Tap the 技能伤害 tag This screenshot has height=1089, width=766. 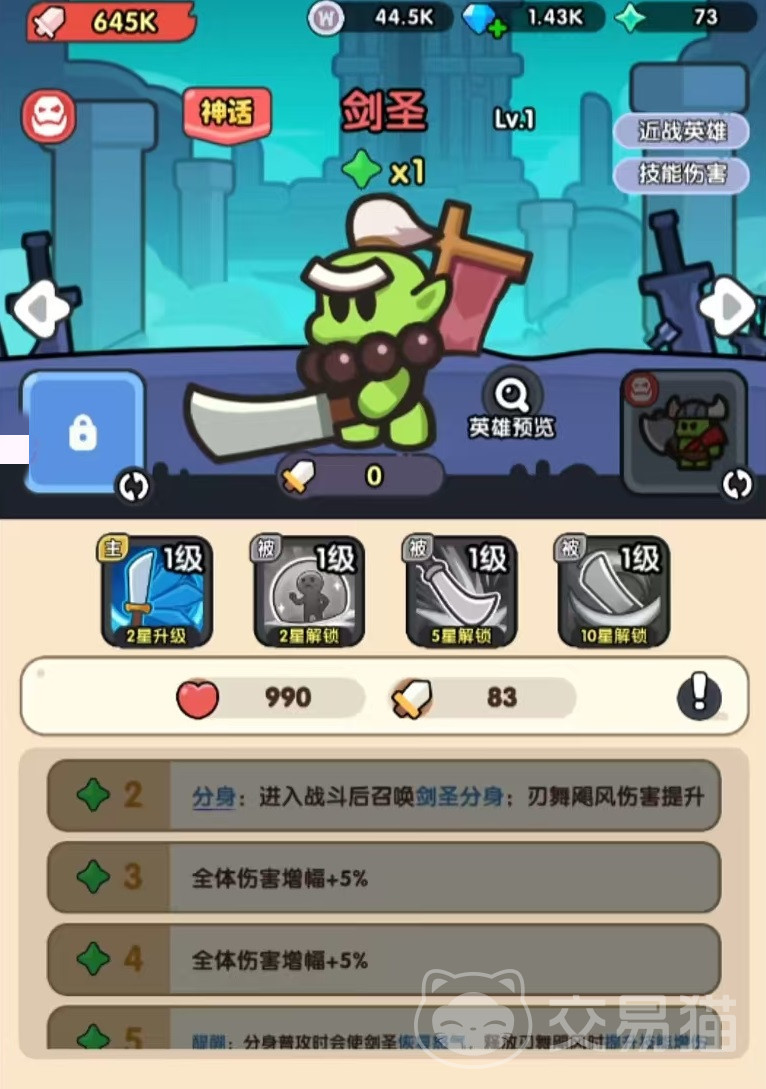click(x=681, y=174)
